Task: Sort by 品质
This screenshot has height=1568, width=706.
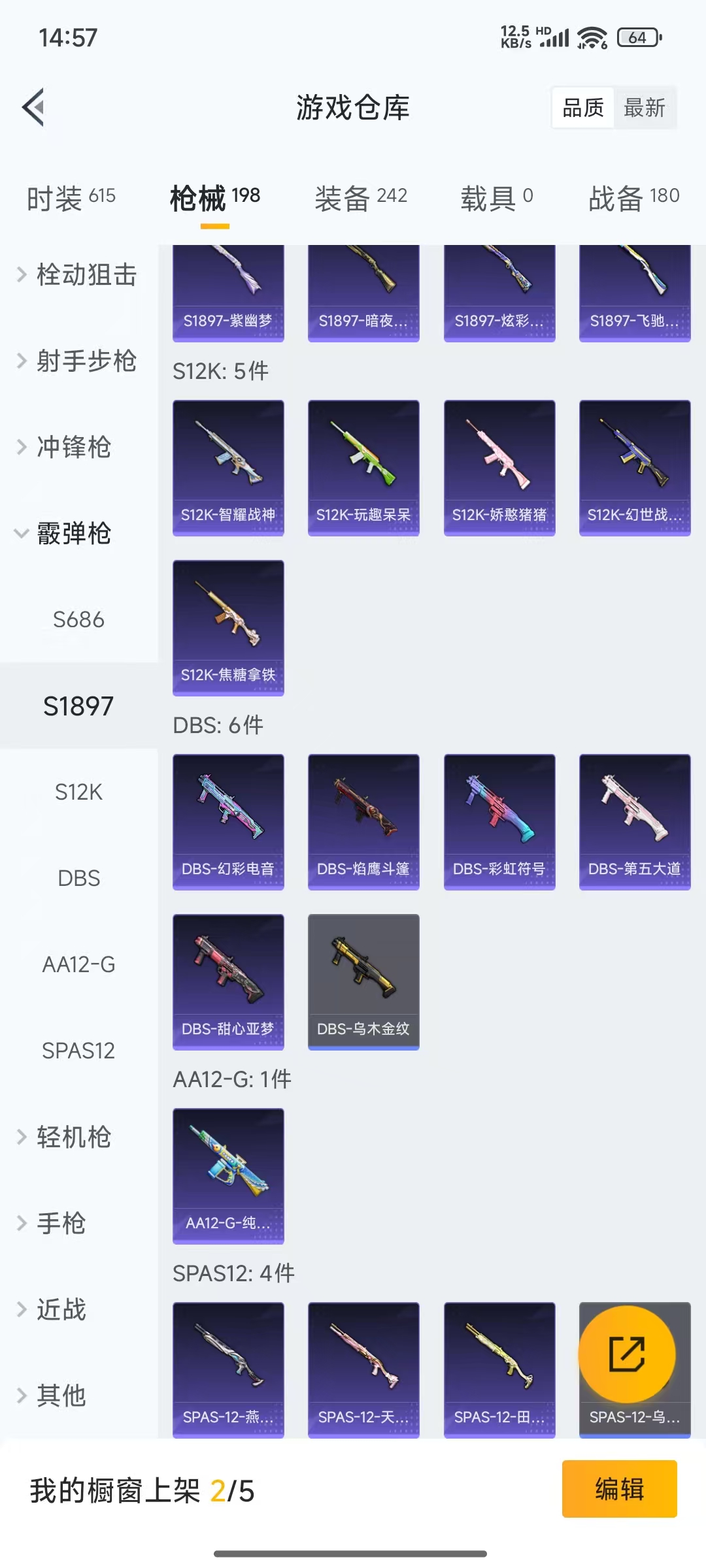Action: coord(582,108)
